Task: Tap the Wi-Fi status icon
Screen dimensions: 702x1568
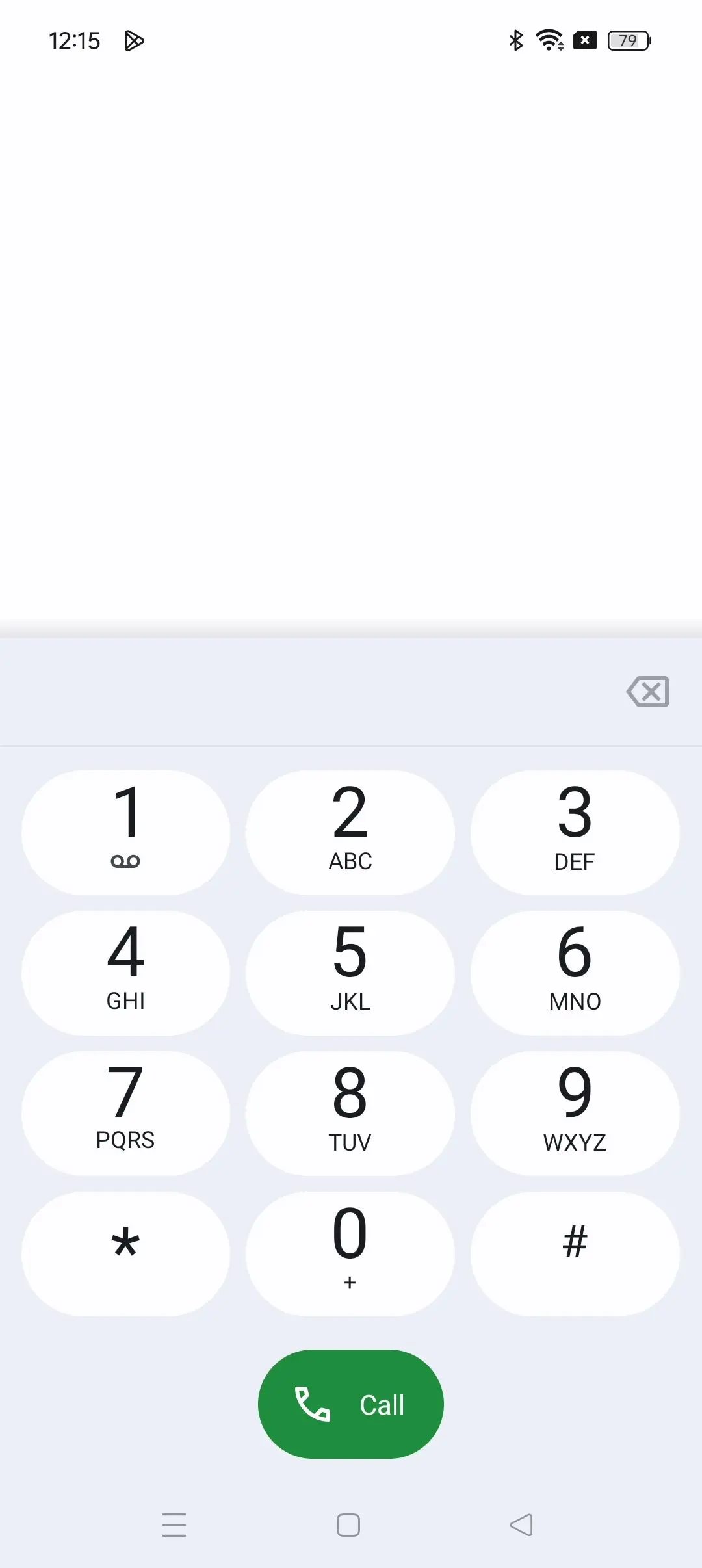Action: click(548, 40)
